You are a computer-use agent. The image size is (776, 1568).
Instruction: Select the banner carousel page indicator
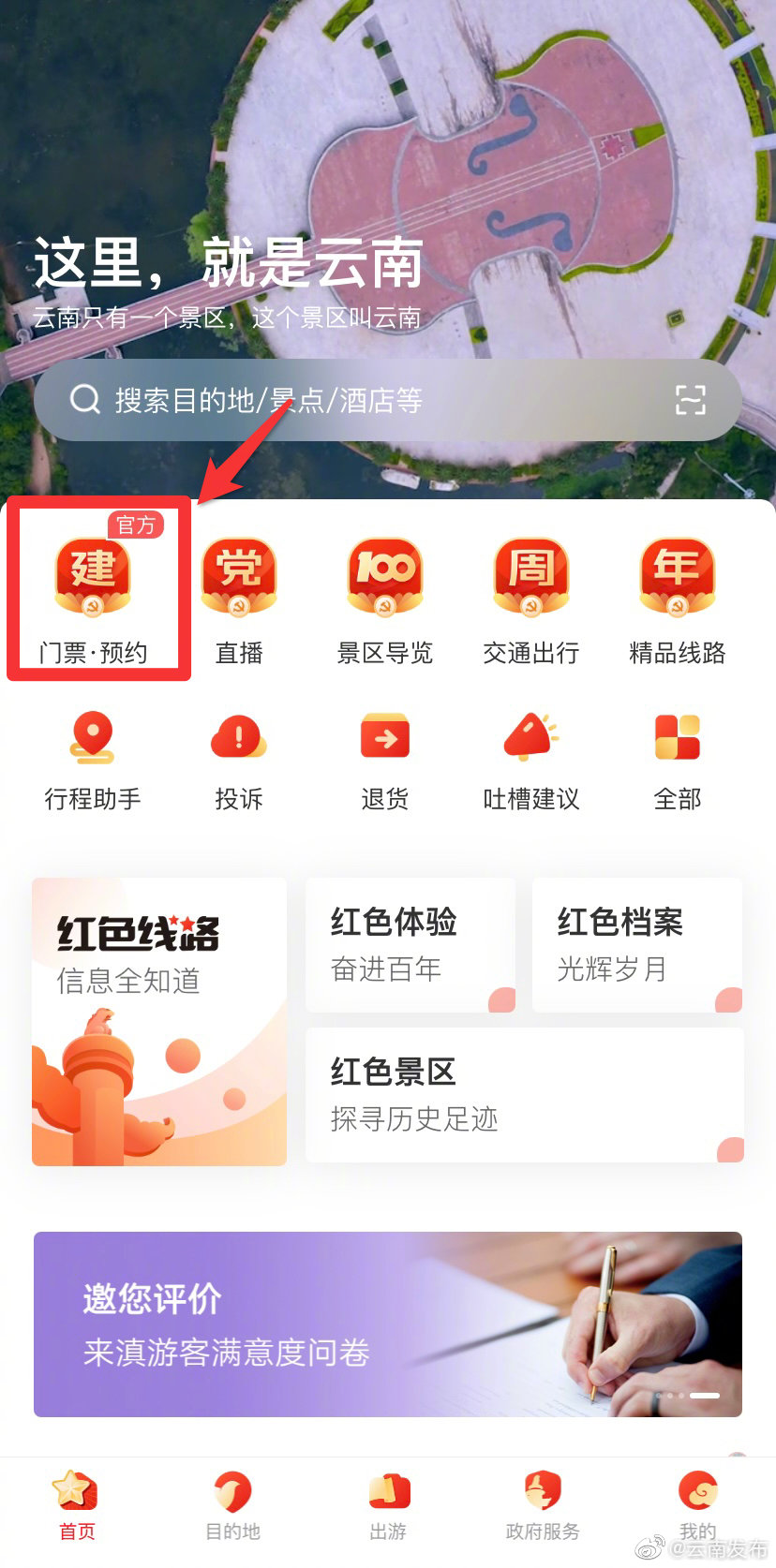click(x=691, y=1396)
